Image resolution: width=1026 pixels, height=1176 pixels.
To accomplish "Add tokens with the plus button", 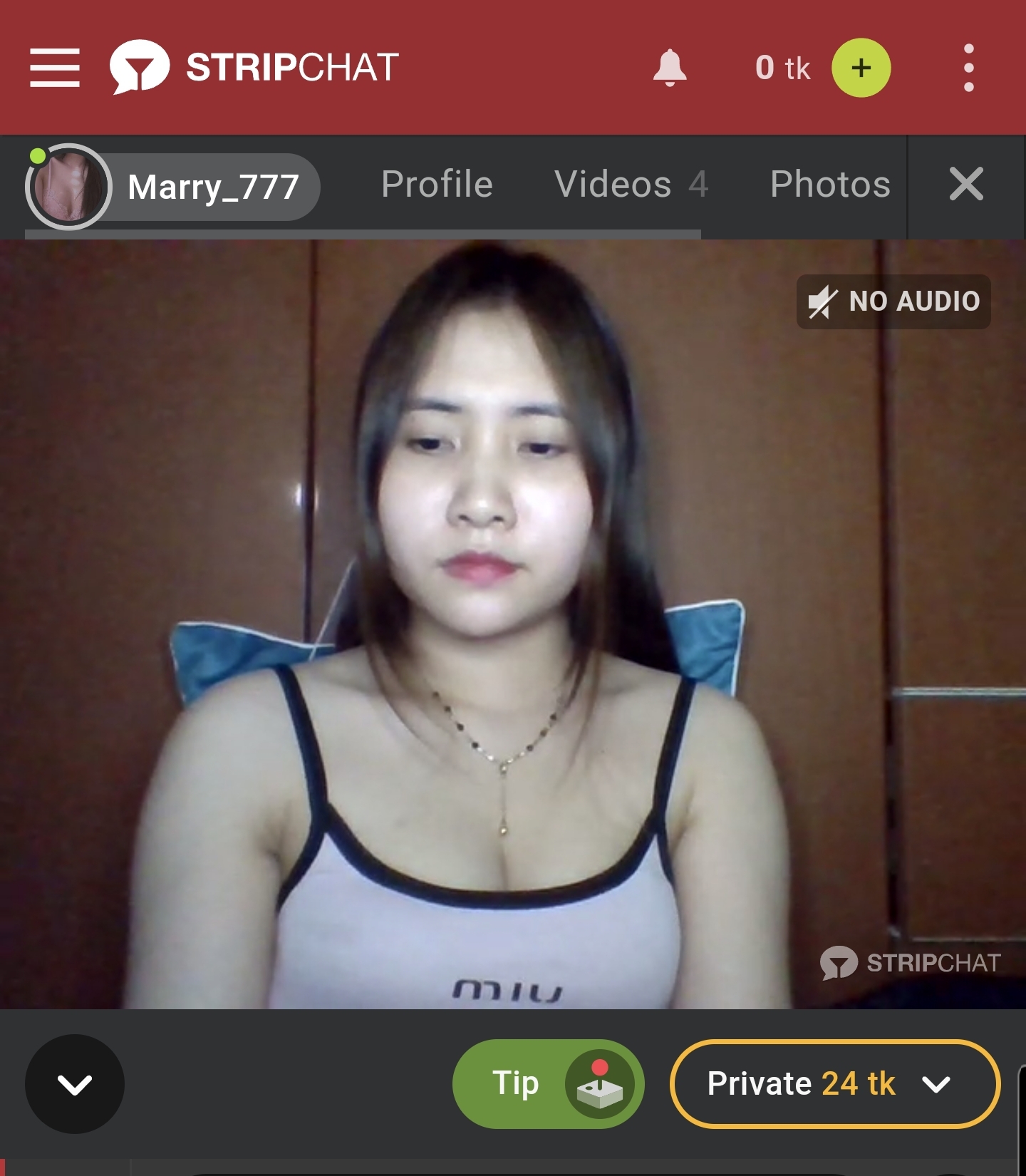I will (x=861, y=68).
